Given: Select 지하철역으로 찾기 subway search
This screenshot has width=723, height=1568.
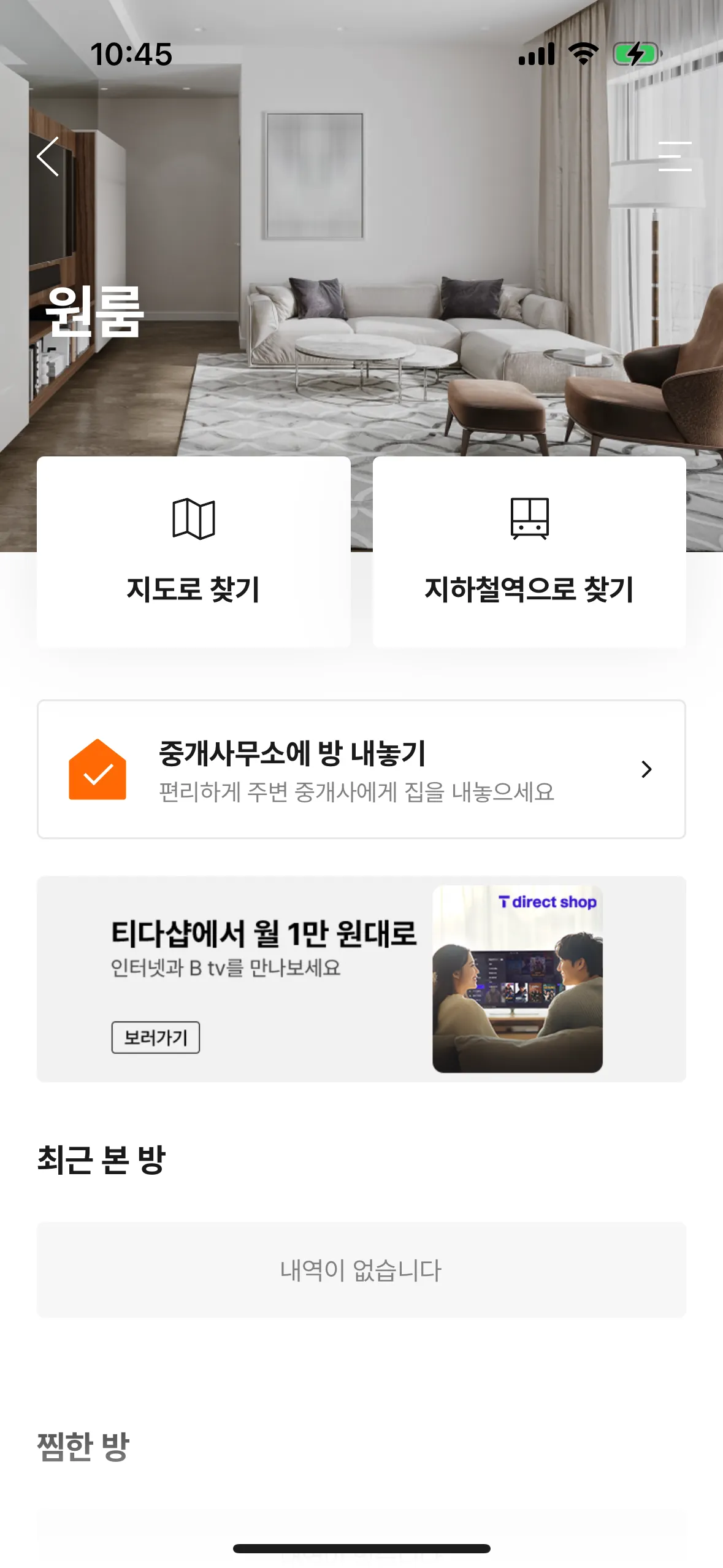Looking at the screenshot, I should point(529,552).
